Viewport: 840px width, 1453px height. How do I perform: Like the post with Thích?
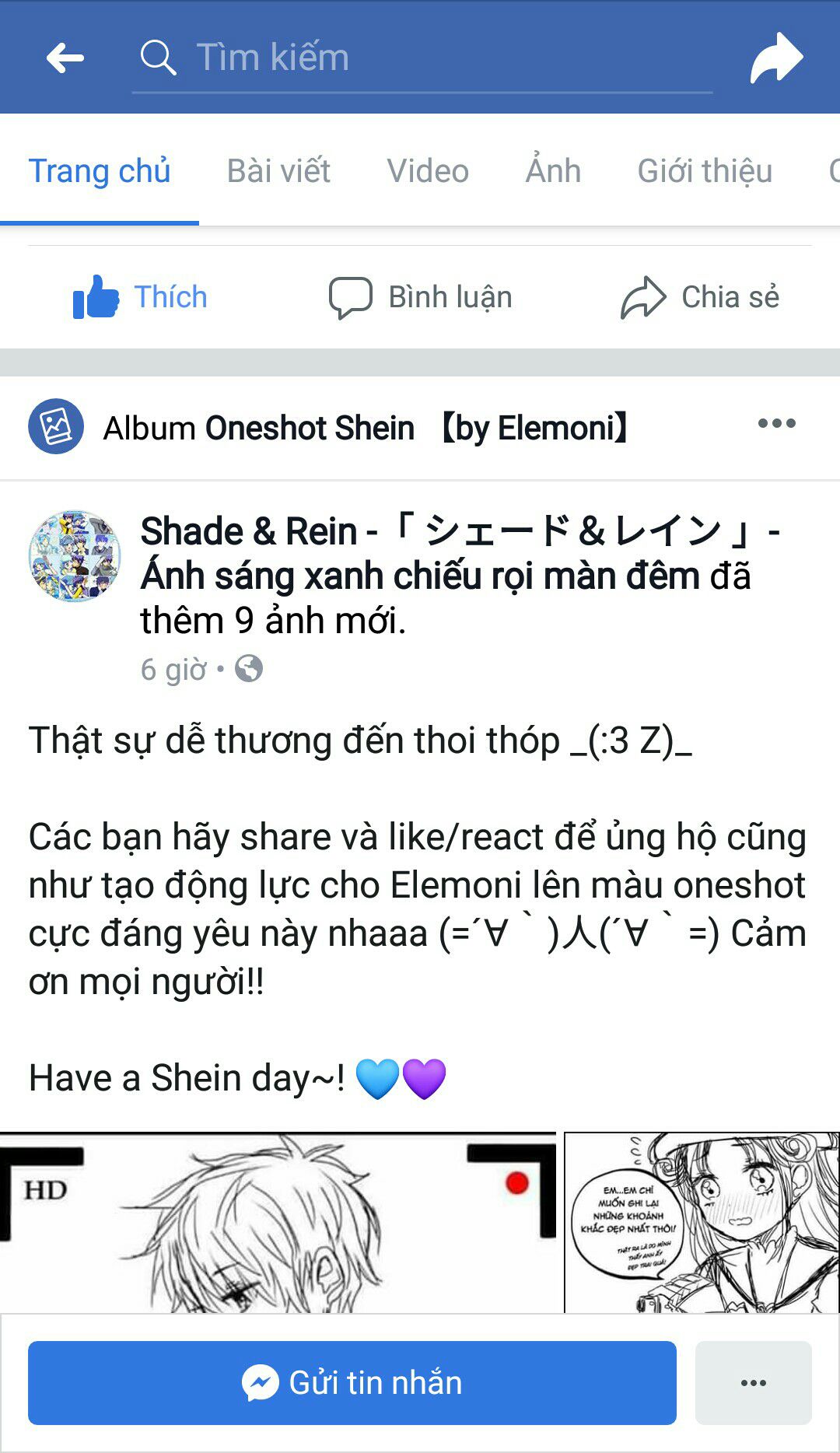pos(140,297)
